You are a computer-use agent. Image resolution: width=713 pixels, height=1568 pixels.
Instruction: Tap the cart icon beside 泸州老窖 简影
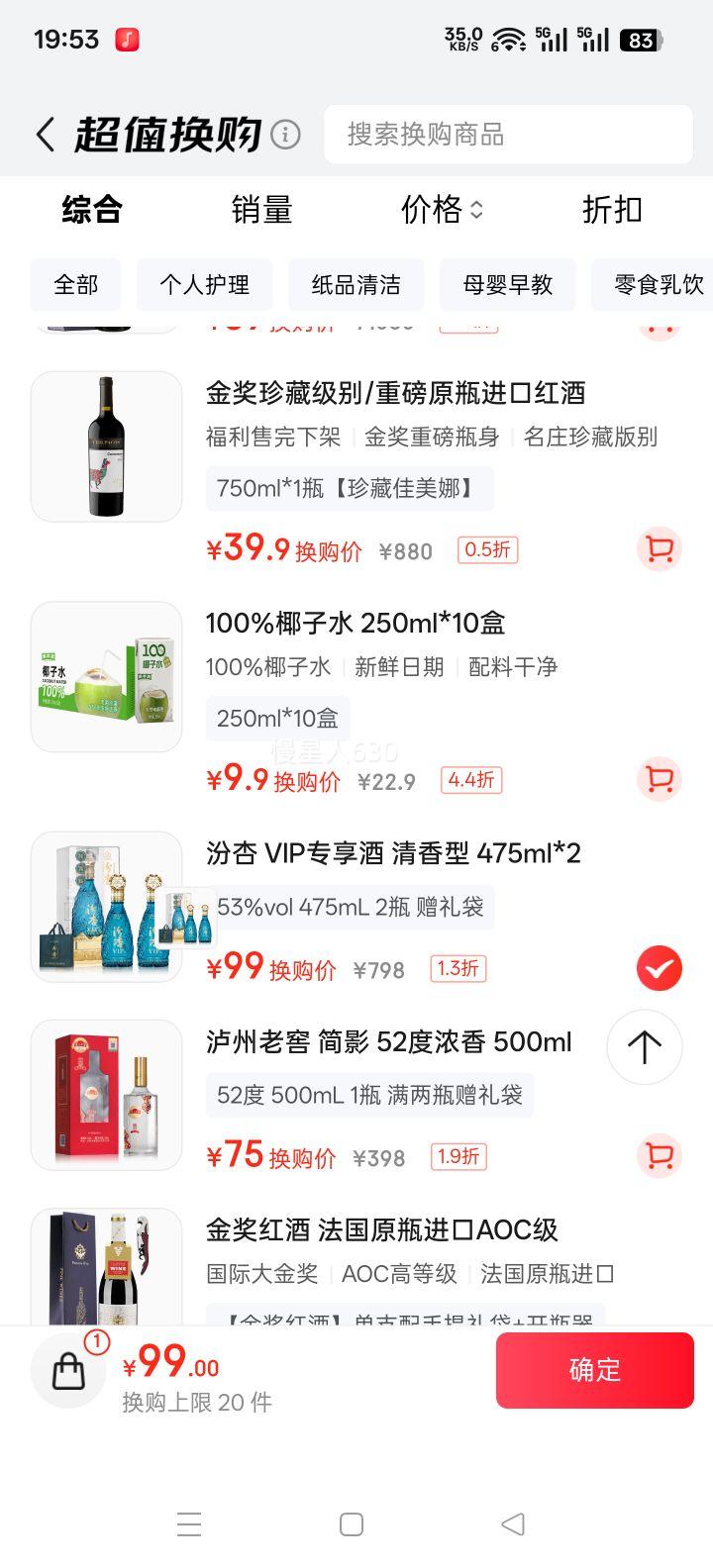(659, 1156)
